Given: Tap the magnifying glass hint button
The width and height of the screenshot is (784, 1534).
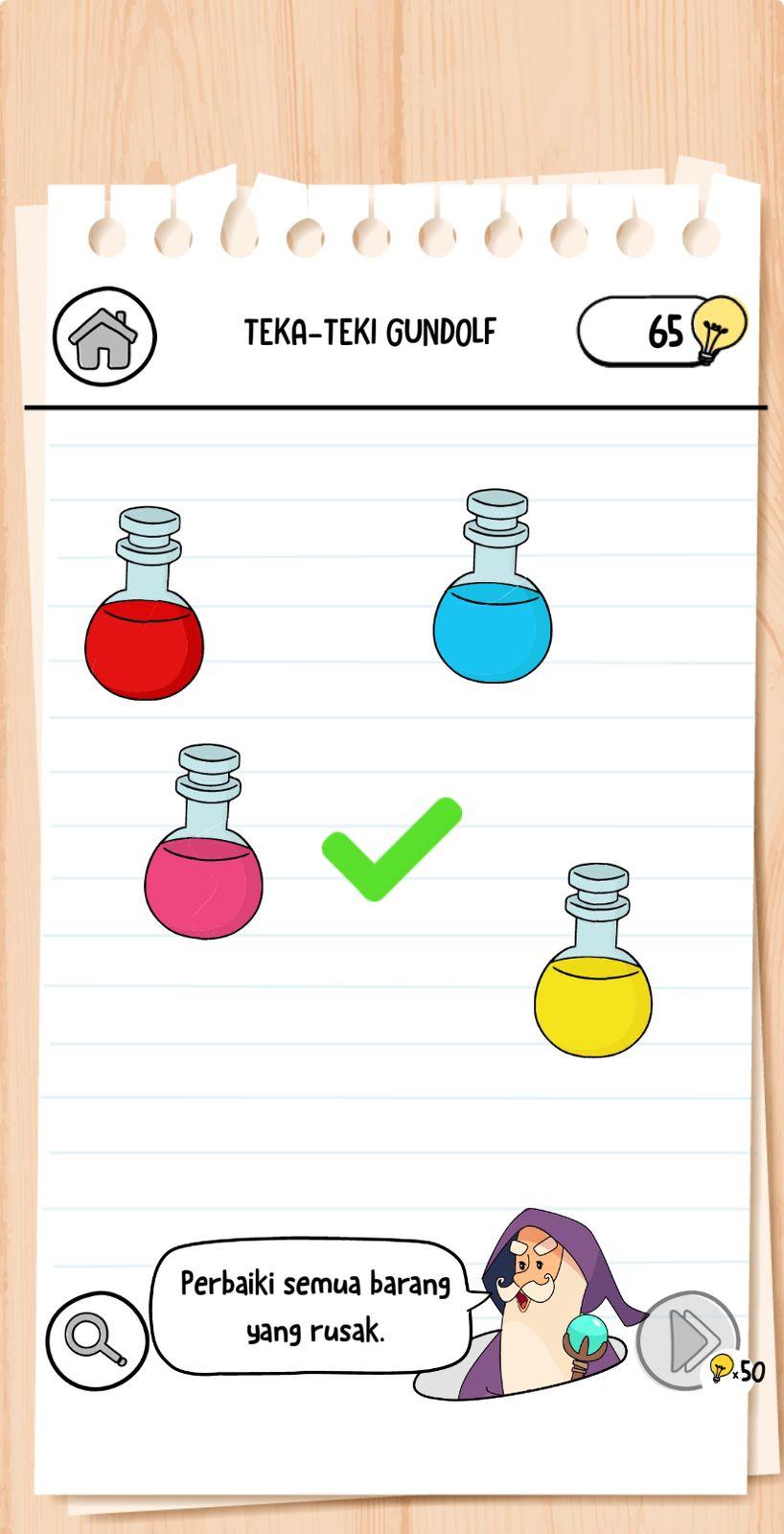Looking at the screenshot, I should (97, 1339).
